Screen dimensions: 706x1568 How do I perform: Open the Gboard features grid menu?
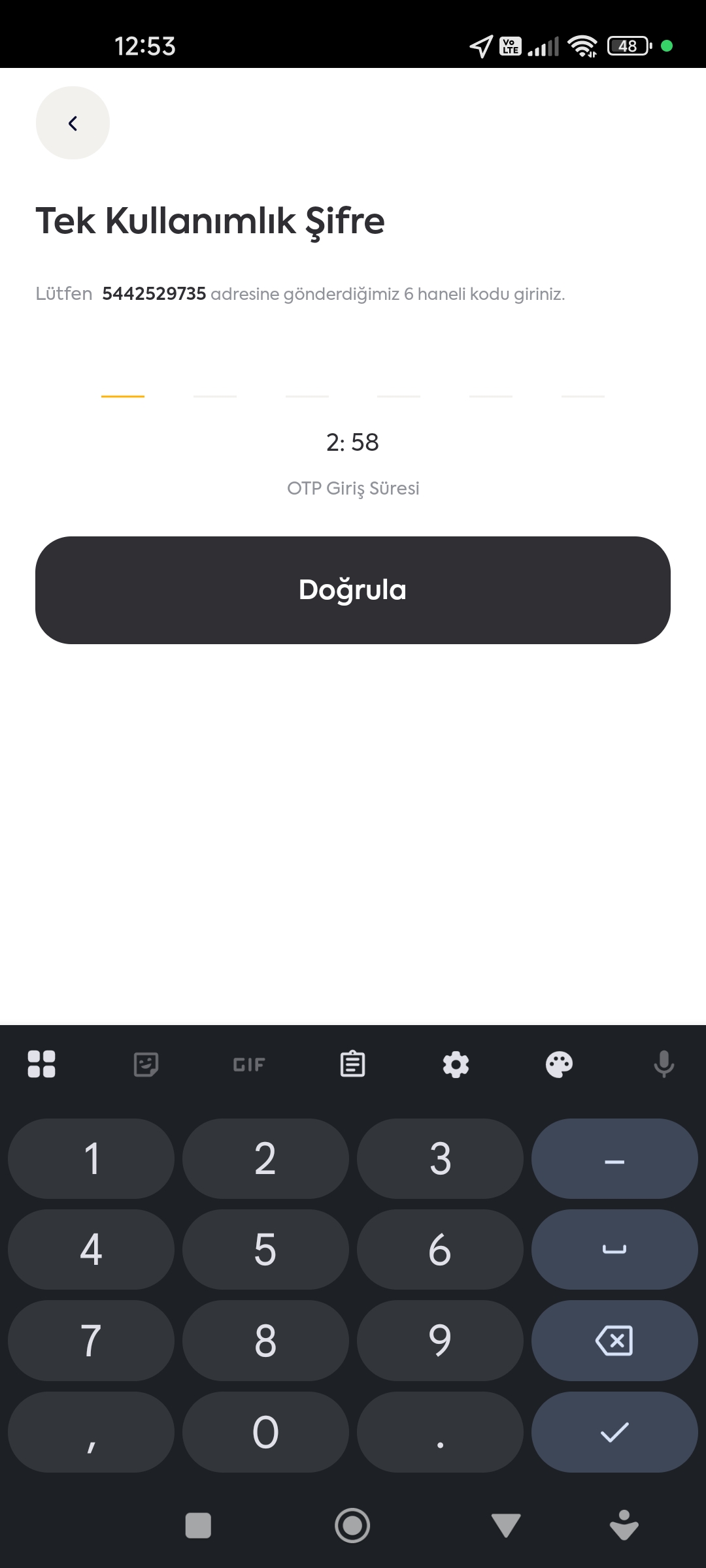coord(42,1064)
